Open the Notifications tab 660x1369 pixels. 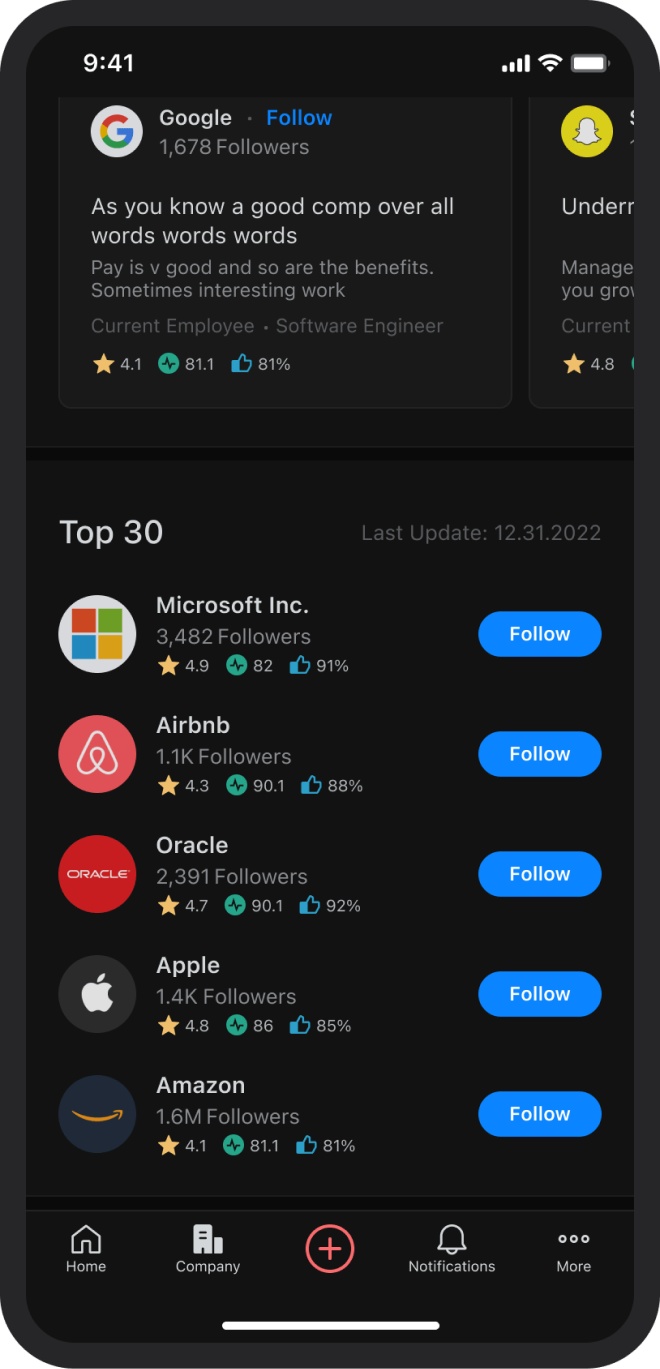point(452,1249)
